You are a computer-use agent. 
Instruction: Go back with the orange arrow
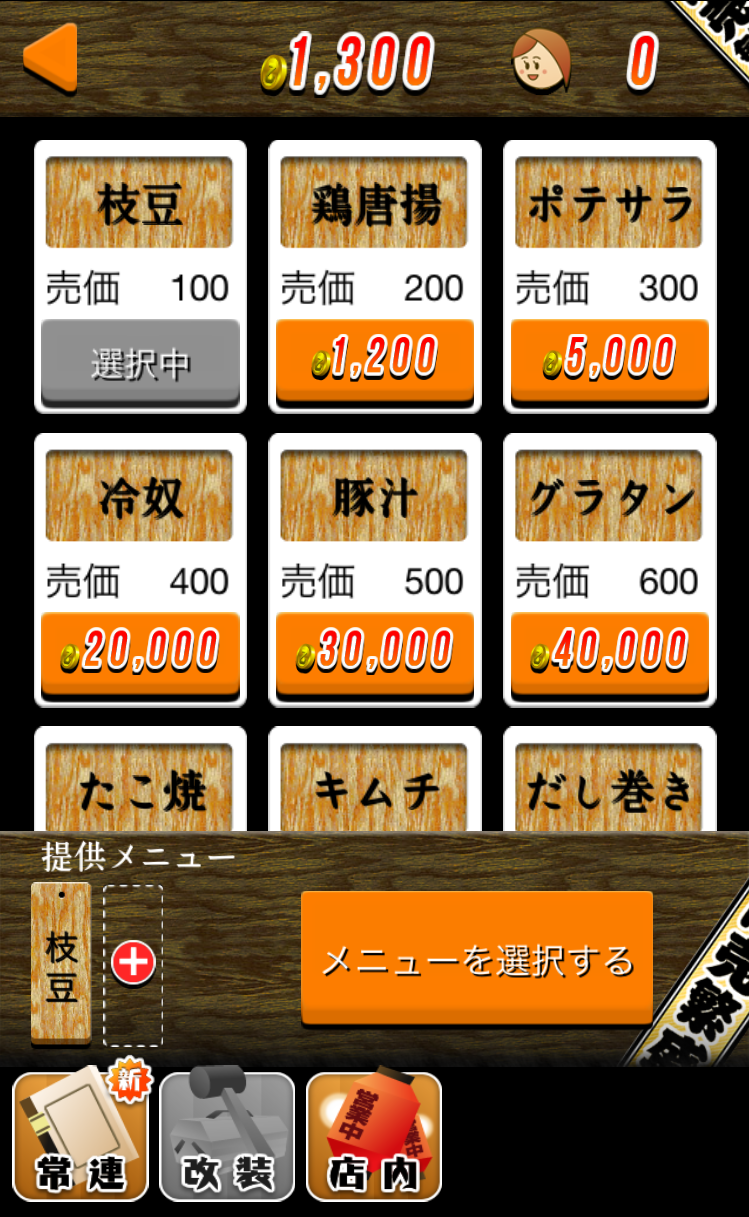tap(50, 58)
